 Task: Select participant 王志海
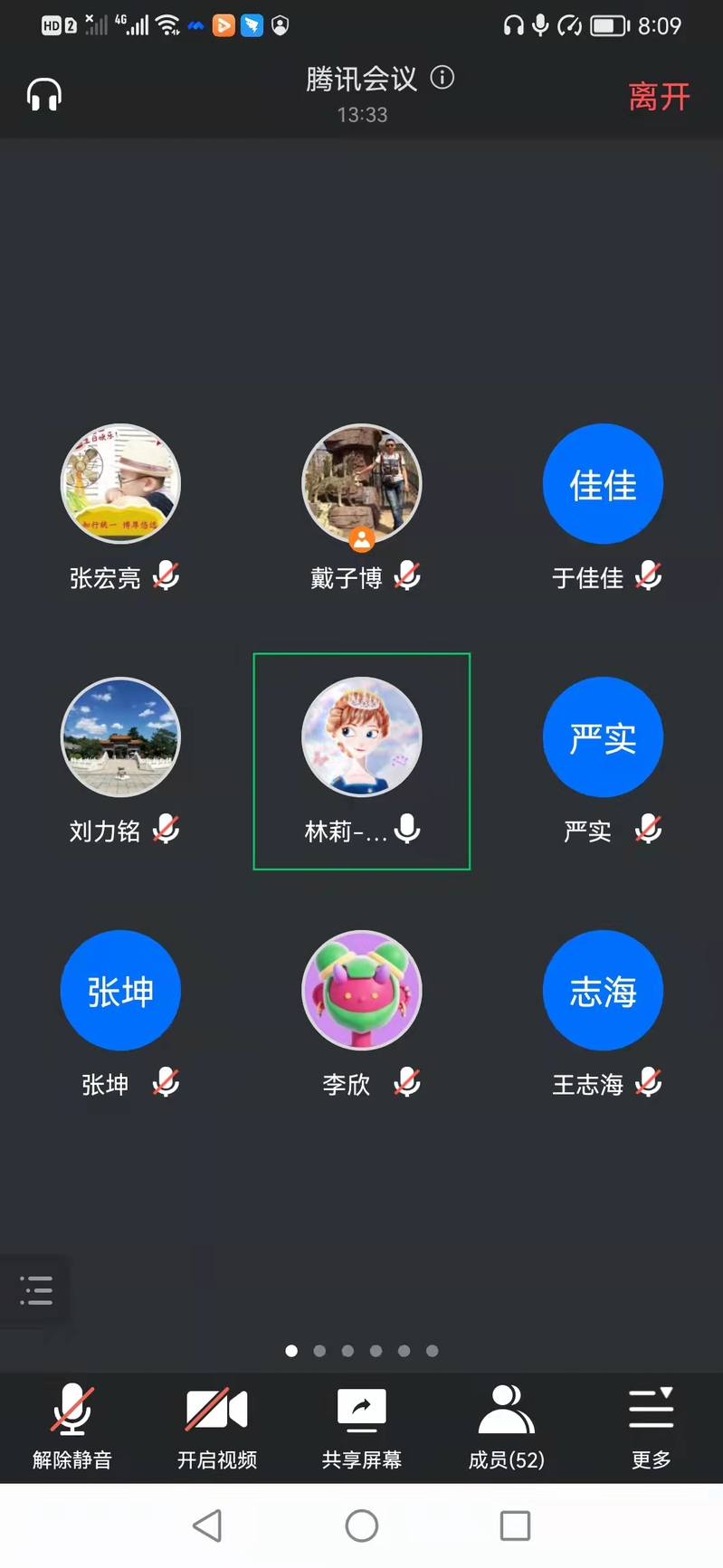[603, 991]
